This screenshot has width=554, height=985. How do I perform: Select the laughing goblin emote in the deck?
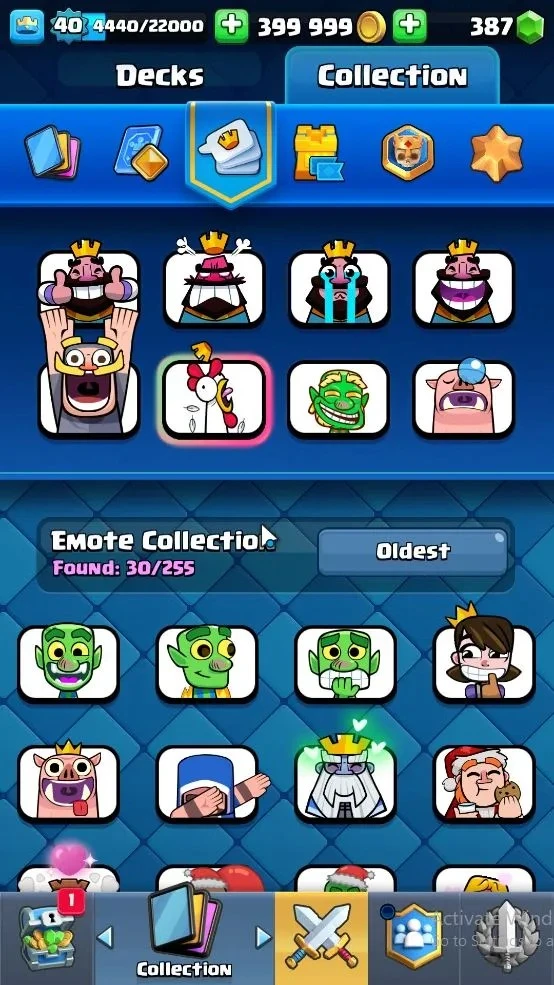[x=339, y=399]
